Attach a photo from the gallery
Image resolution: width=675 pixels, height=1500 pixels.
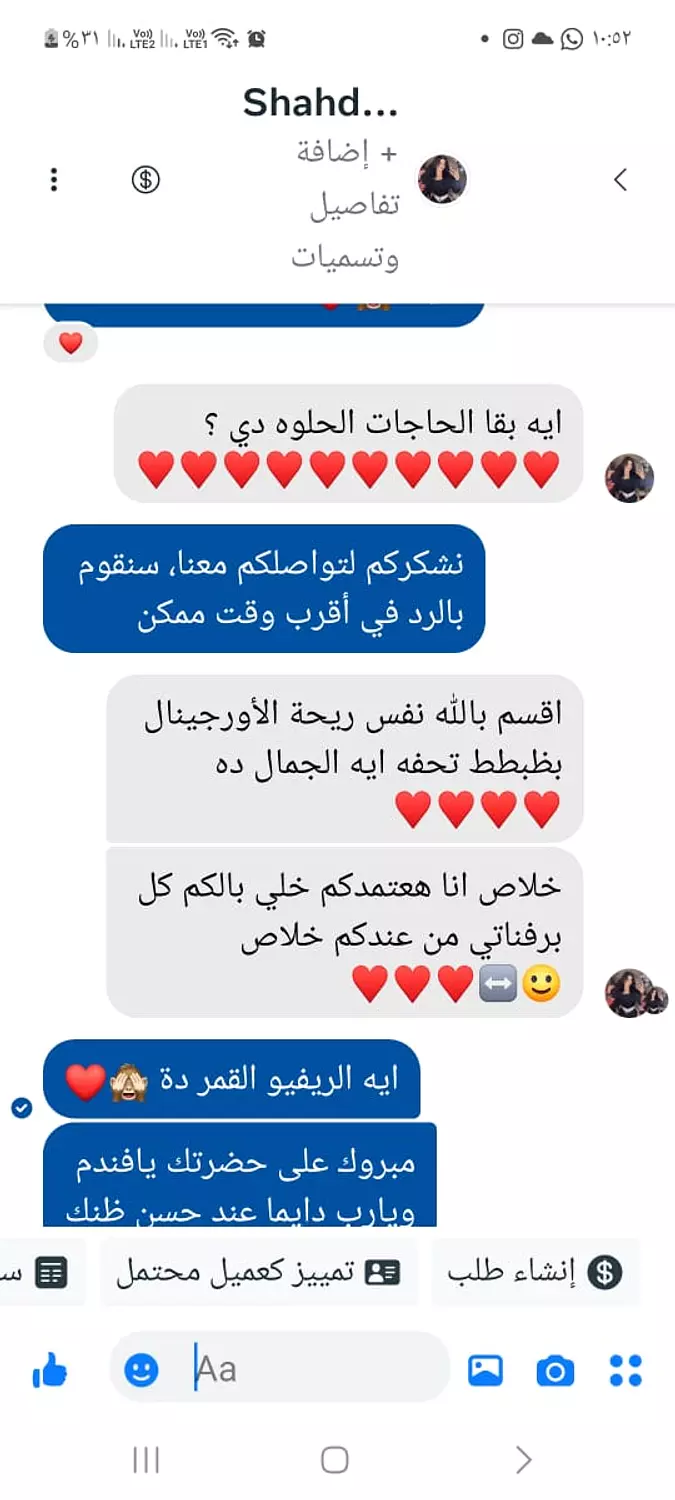[485, 1370]
